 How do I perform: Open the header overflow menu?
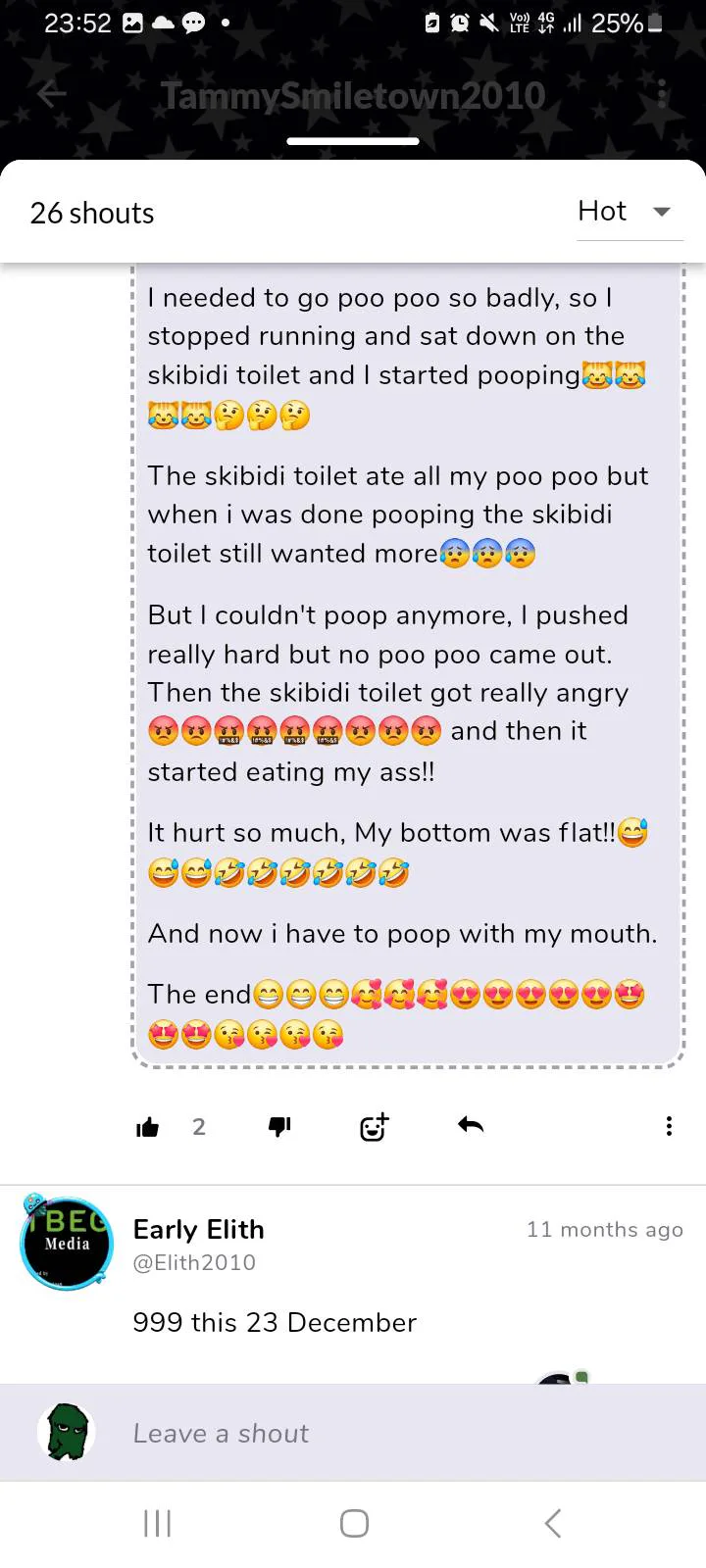pos(663,94)
